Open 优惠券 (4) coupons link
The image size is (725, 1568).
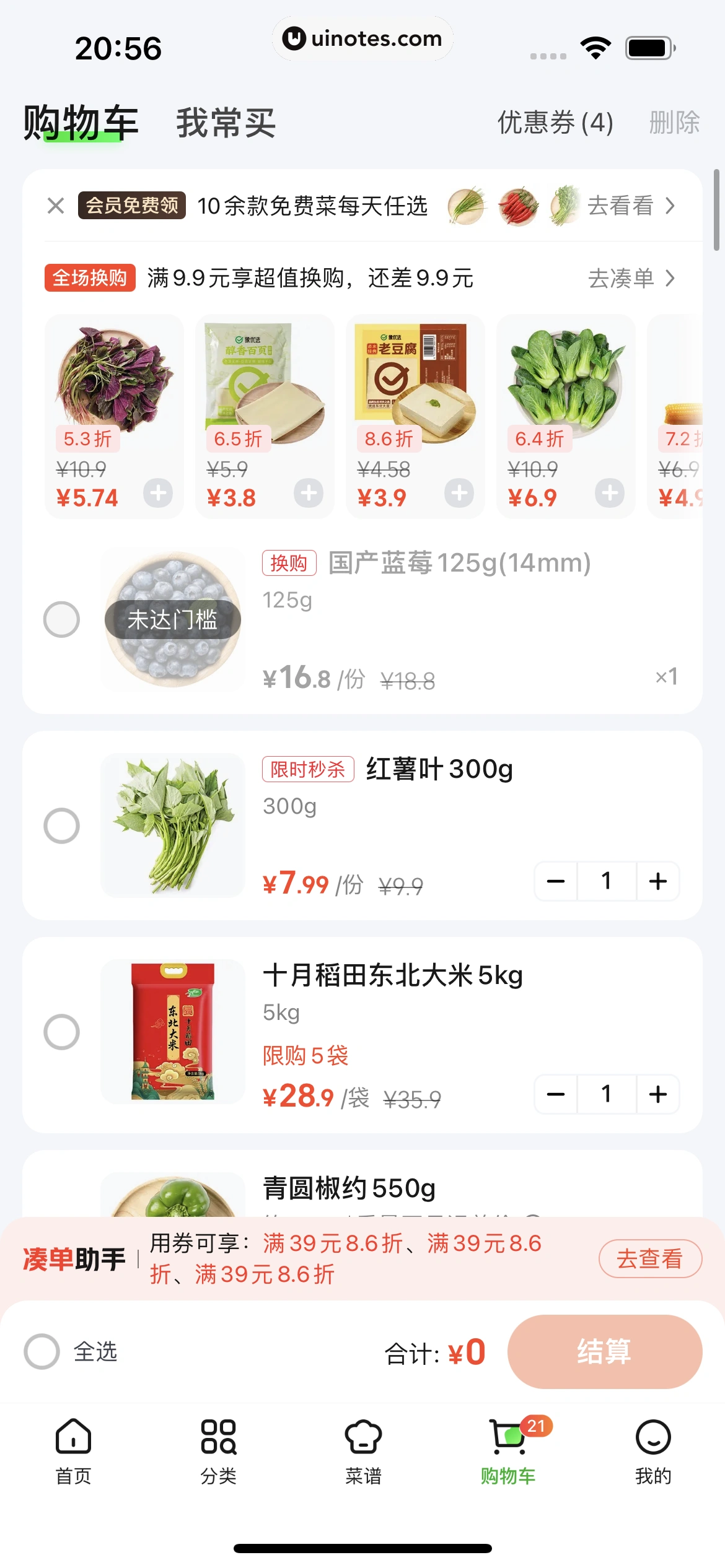pos(555,123)
